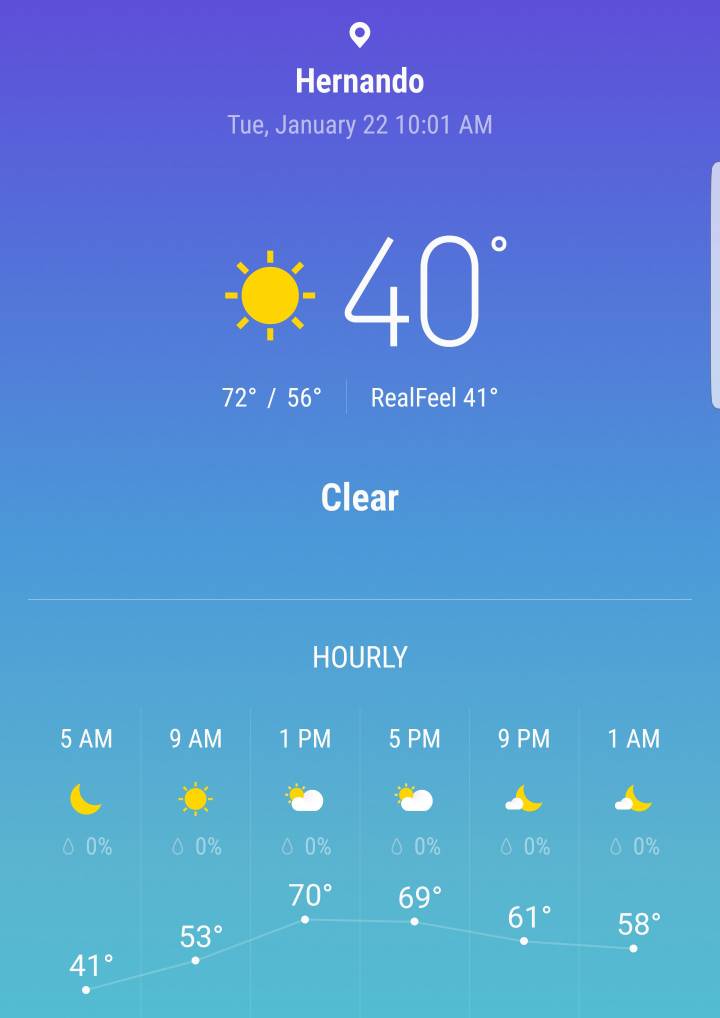Tap the location pin icon above Hernando
The image size is (720, 1018).
360,36
